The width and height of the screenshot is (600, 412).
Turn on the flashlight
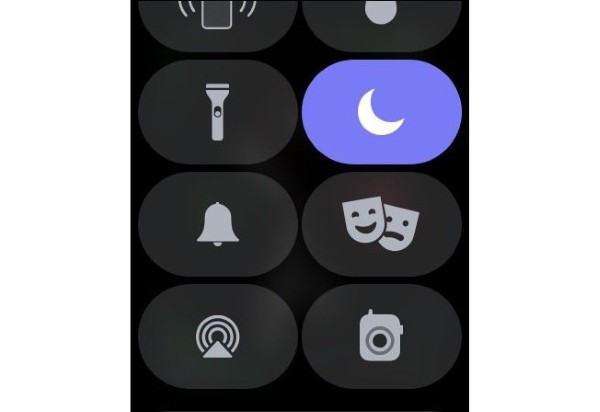pos(217,109)
